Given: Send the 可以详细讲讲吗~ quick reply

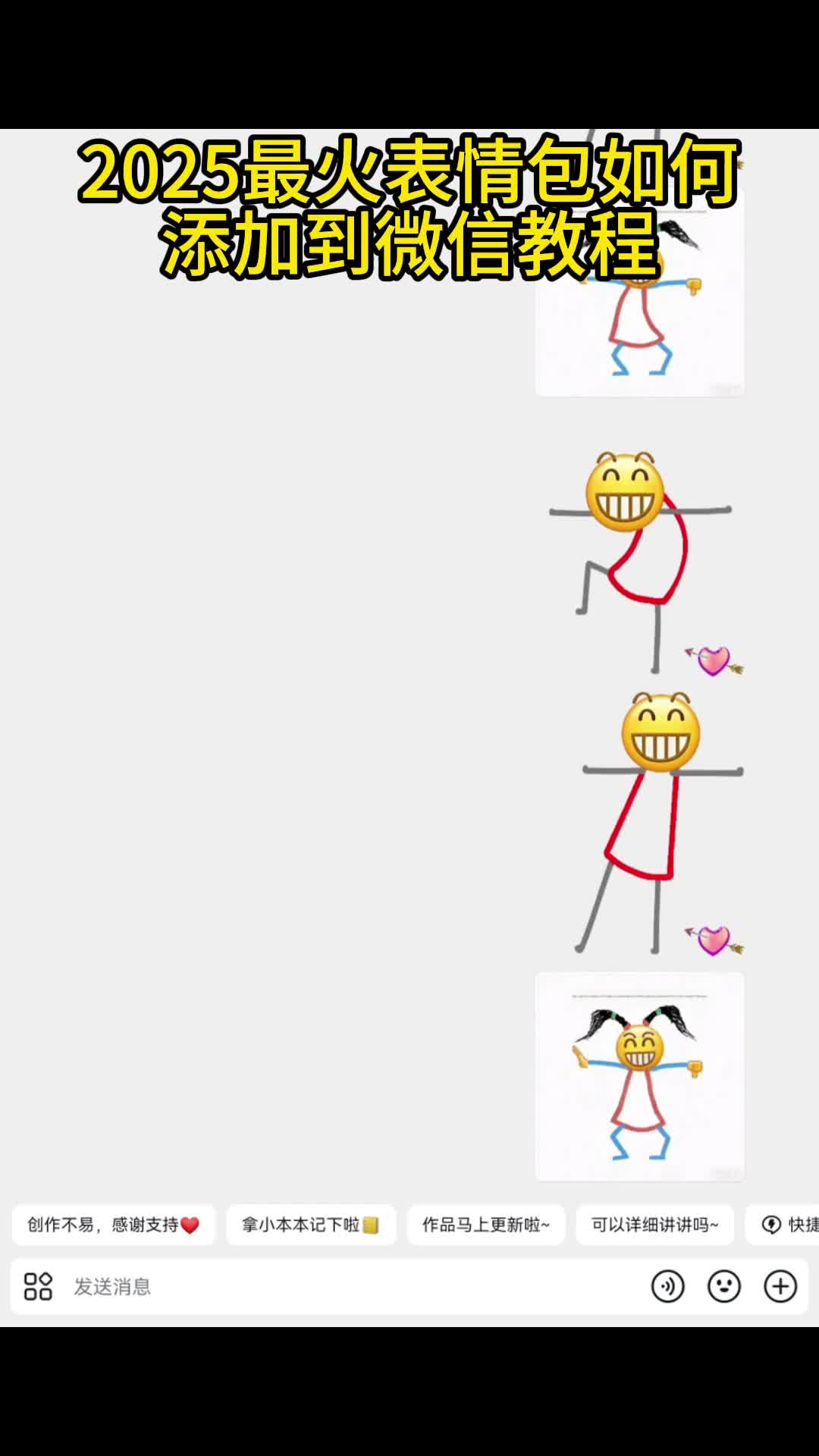Looking at the screenshot, I should click(x=654, y=1225).
